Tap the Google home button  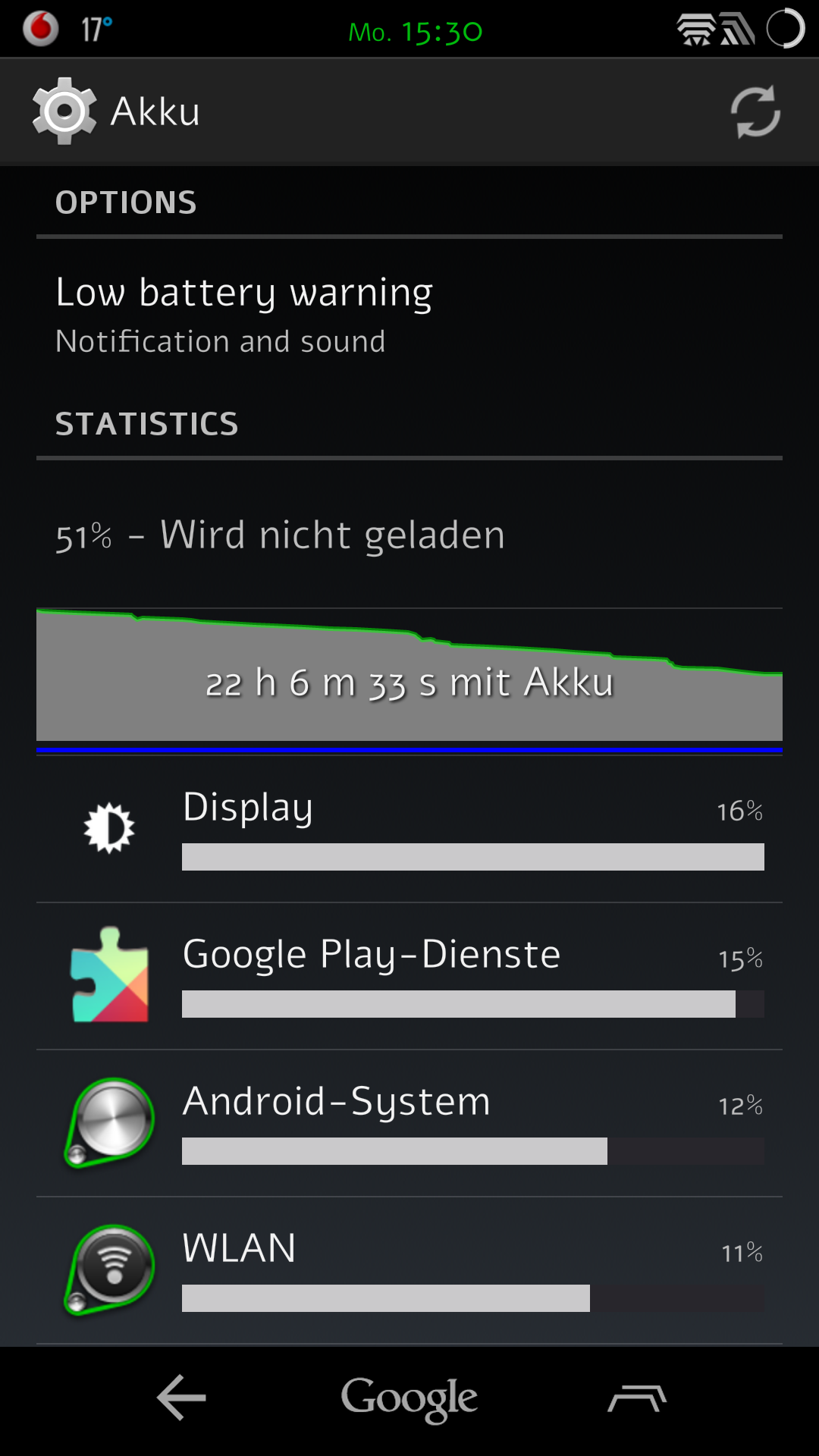[409, 1398]
